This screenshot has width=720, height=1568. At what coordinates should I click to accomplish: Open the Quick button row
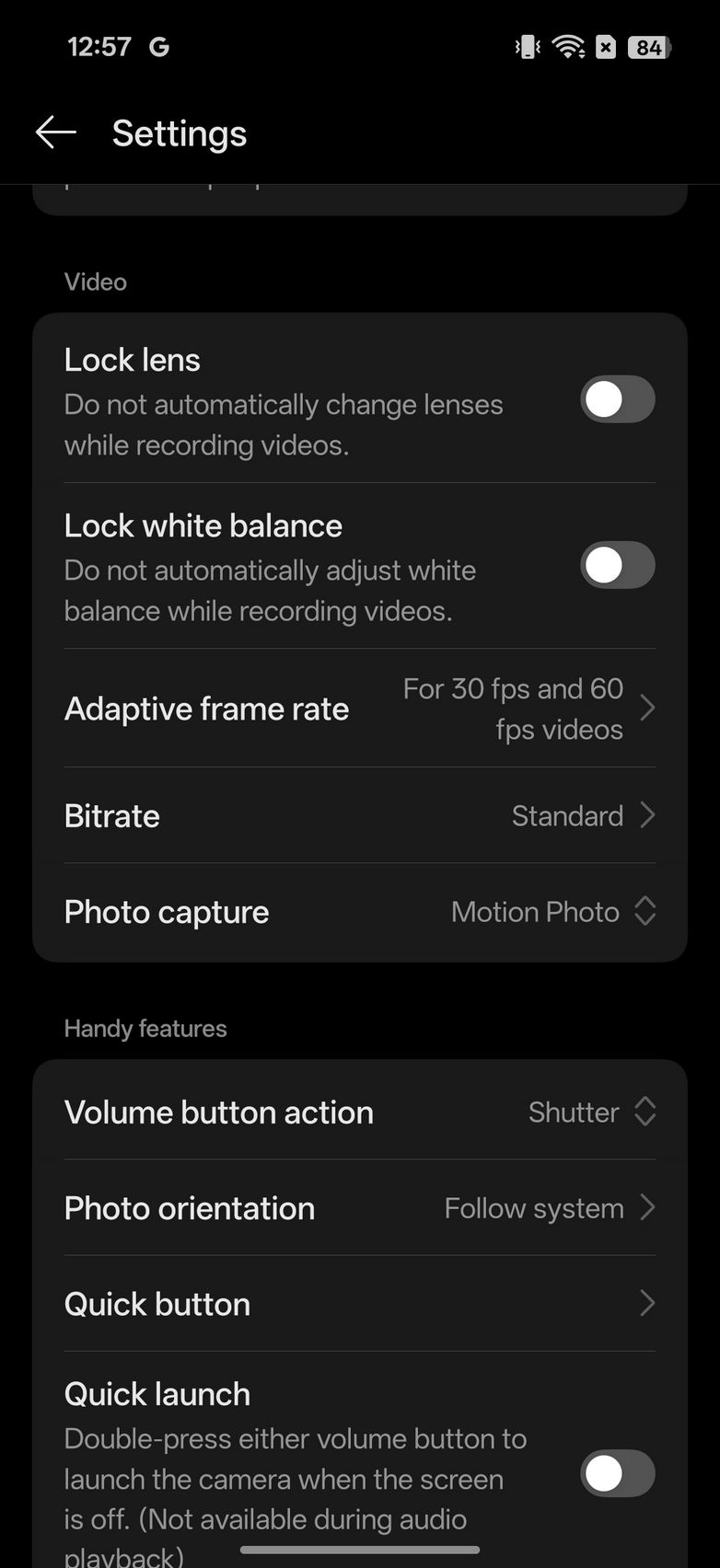[359, 1304]
